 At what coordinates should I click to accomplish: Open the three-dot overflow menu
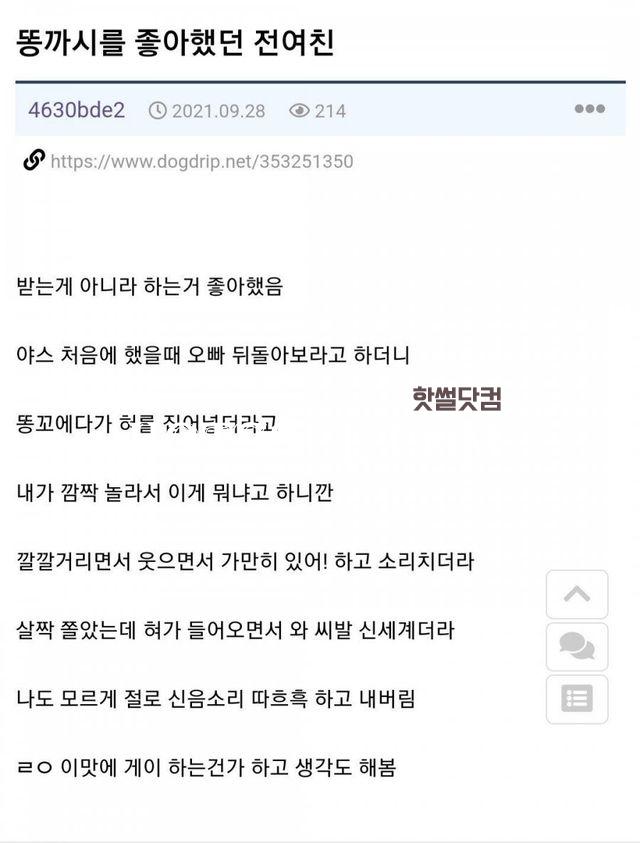coord(589,109)
